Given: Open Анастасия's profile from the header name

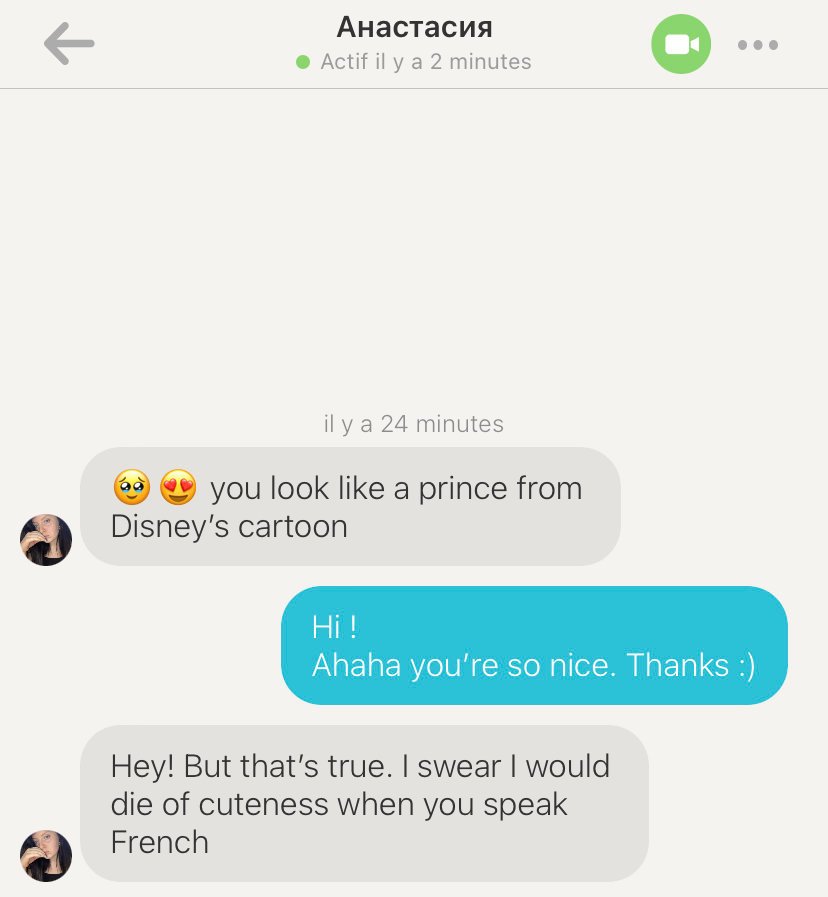Looking at the screenshot, I should 414,26.
